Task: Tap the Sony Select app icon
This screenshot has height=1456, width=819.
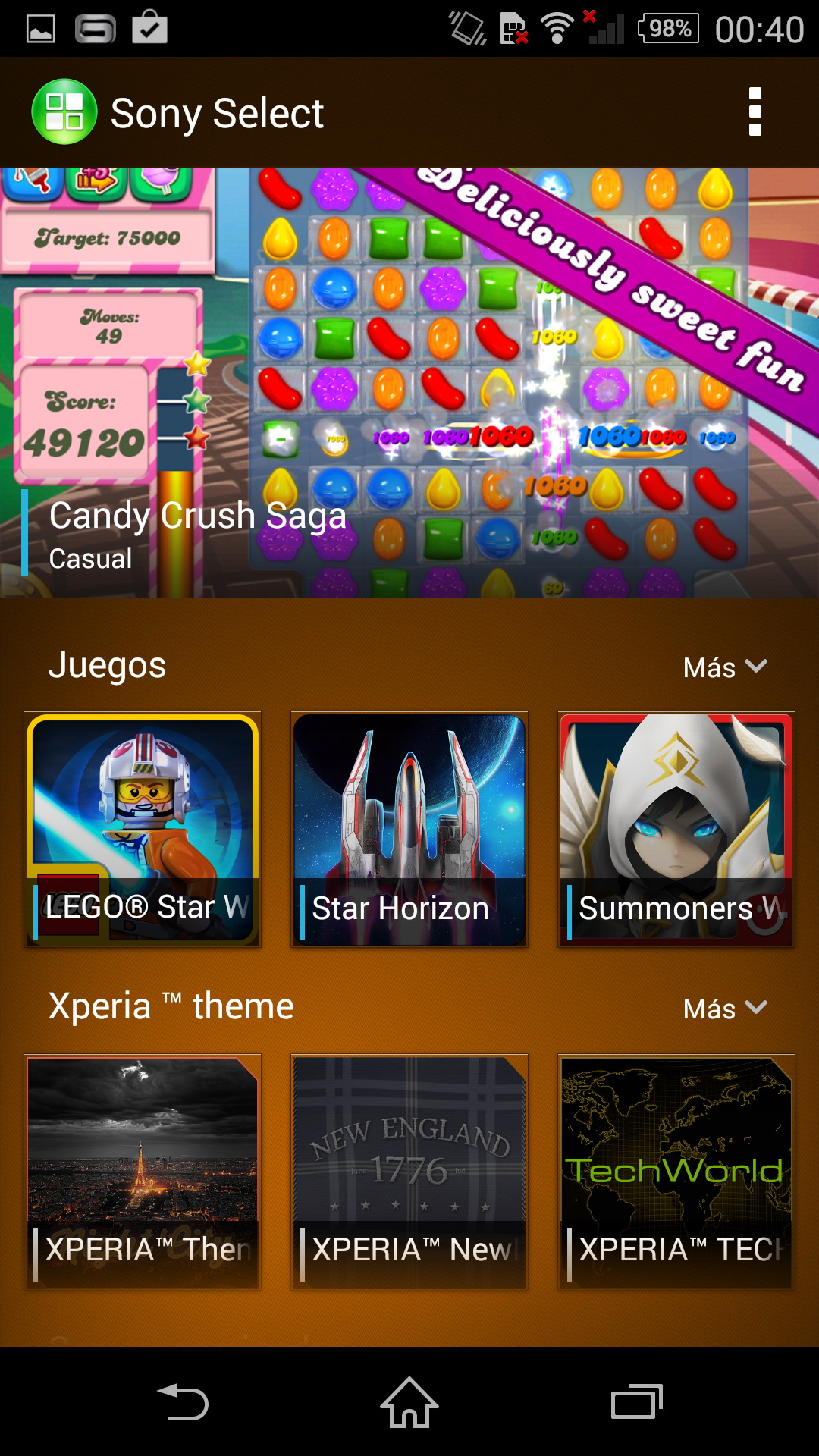Action: tap(64, 112)
